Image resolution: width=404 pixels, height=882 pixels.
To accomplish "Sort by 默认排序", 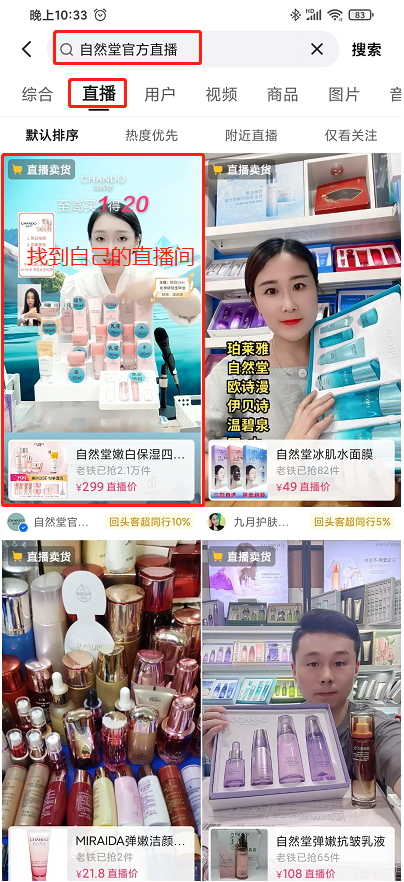I will point(52,136).
